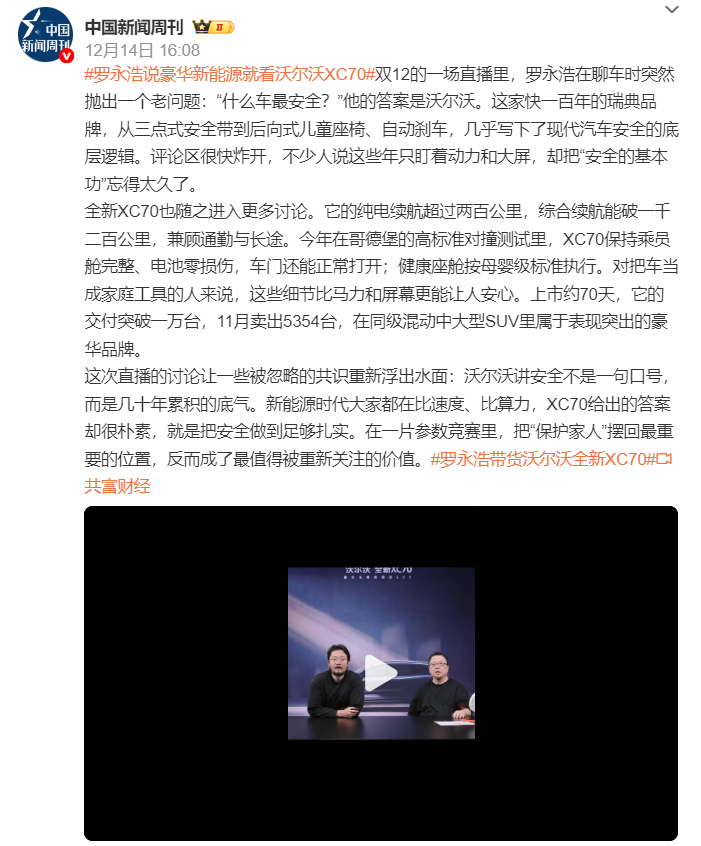The width and height of the screenshot is (701, 846).
Task: Open hashtag #罗永浩带货沃尔沃全新XC70#
Action: (x=540, y=459)
